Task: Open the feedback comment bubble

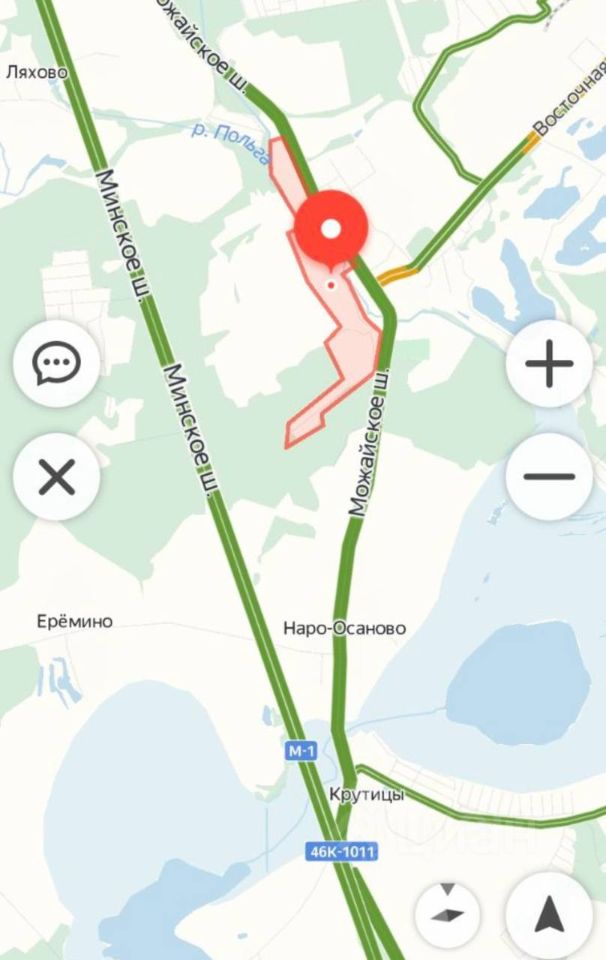Action: [56, 364]
